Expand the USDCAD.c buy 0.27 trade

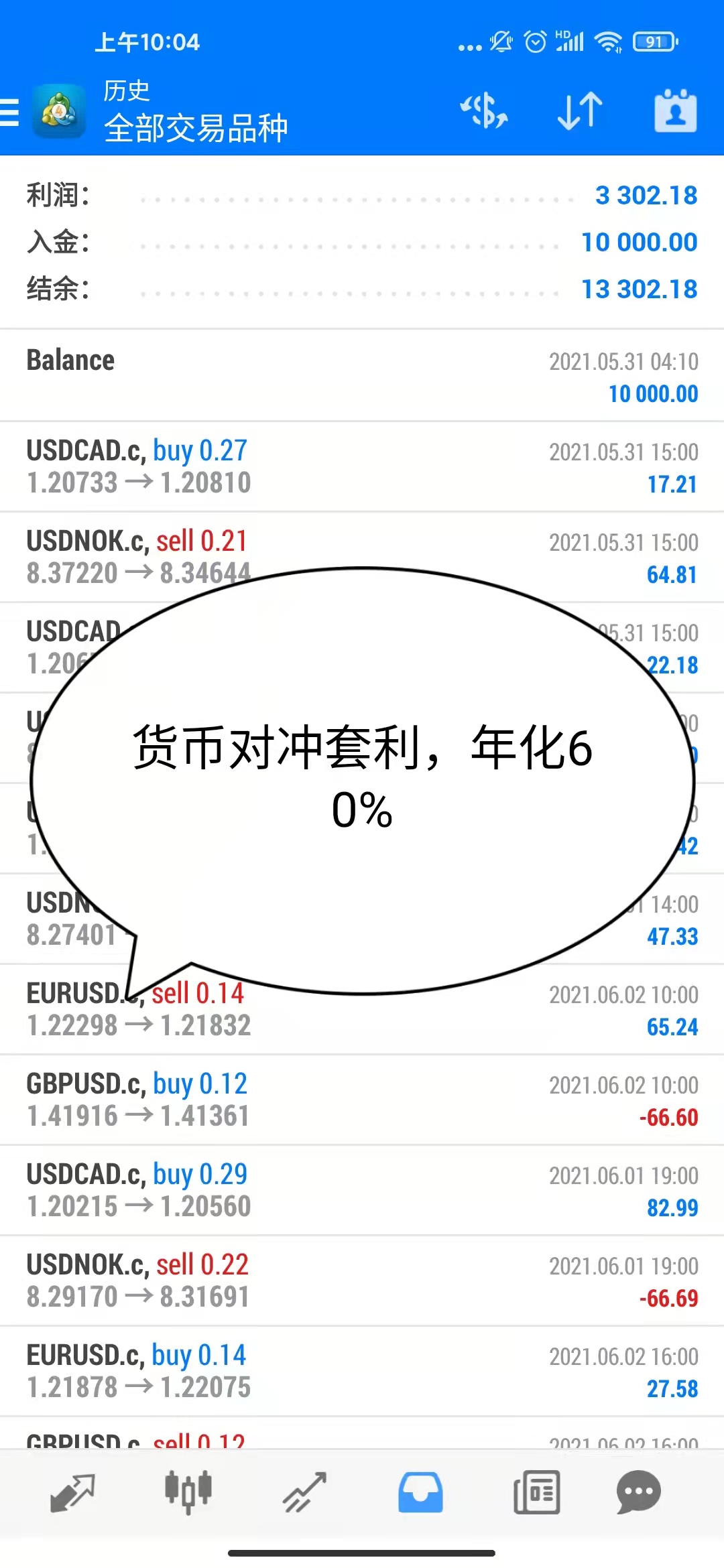pos(362,467)
